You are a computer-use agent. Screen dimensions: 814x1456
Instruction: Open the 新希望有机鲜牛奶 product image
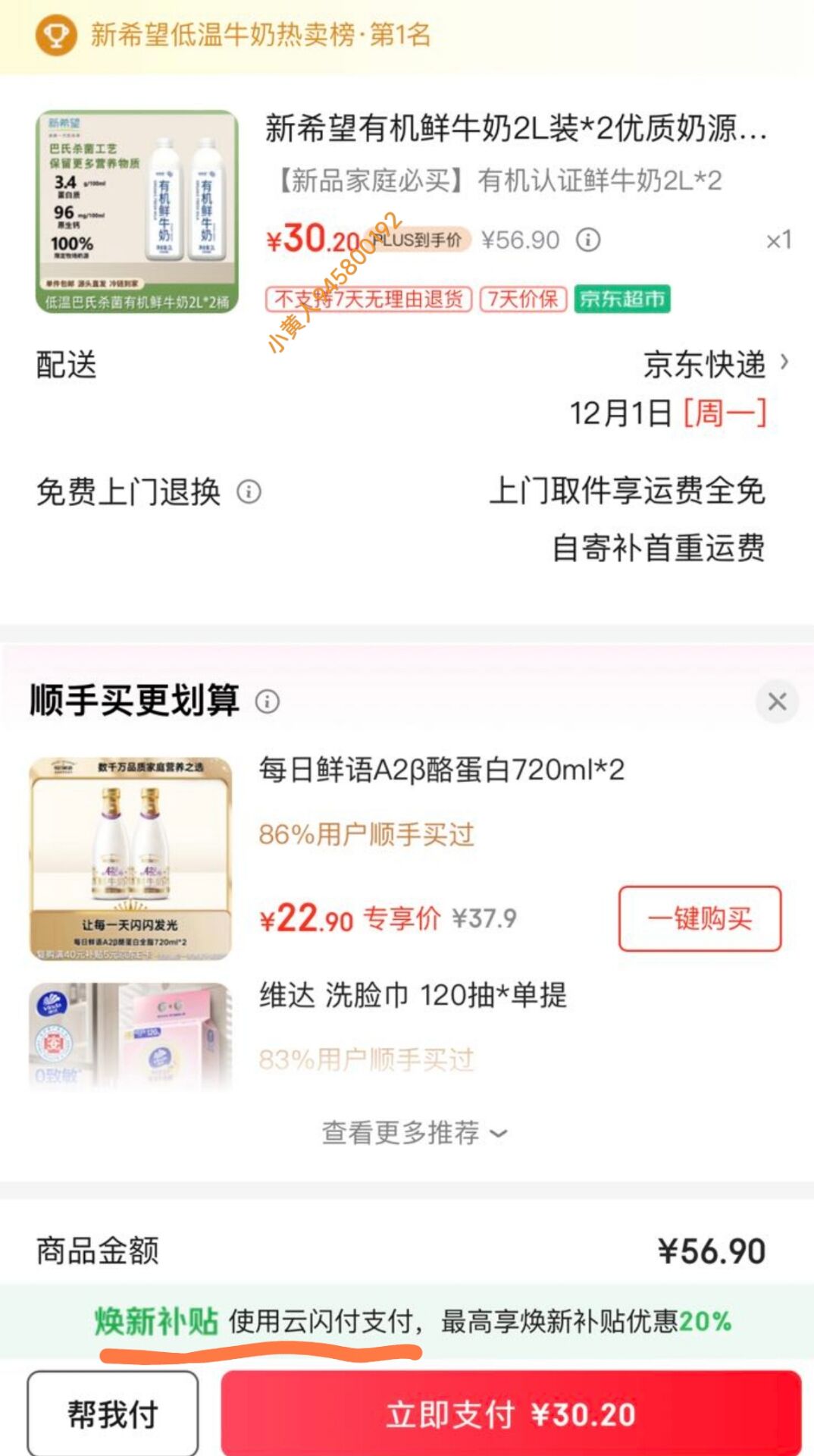(137, 212)
